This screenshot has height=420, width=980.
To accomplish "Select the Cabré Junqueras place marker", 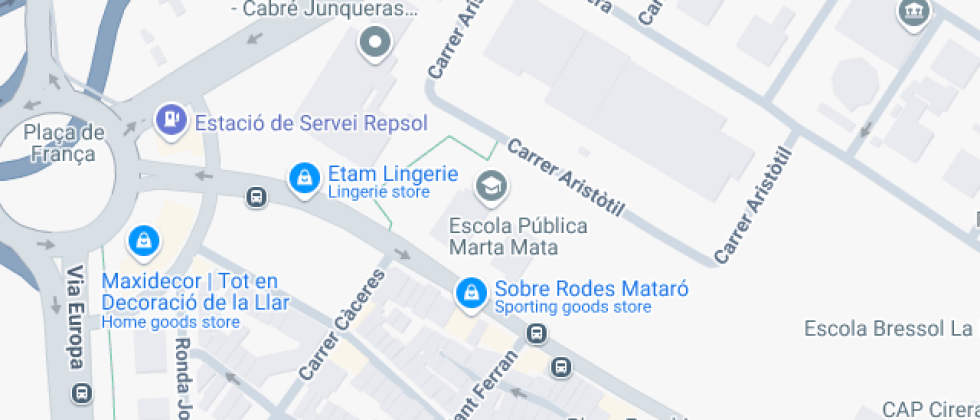I will [375, 42].
